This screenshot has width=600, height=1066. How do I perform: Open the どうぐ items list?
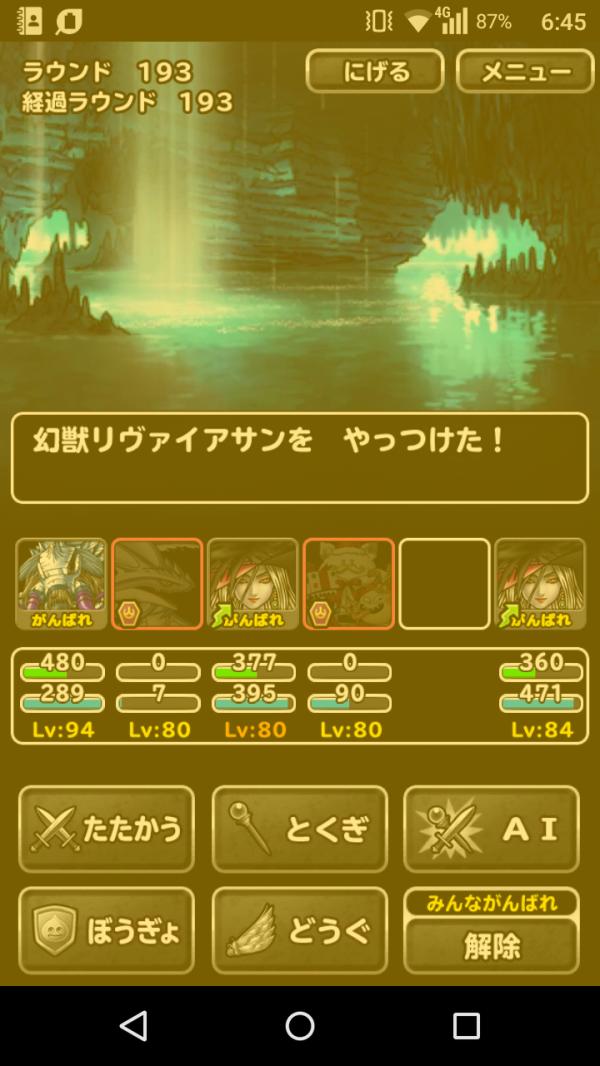[299, 930]
